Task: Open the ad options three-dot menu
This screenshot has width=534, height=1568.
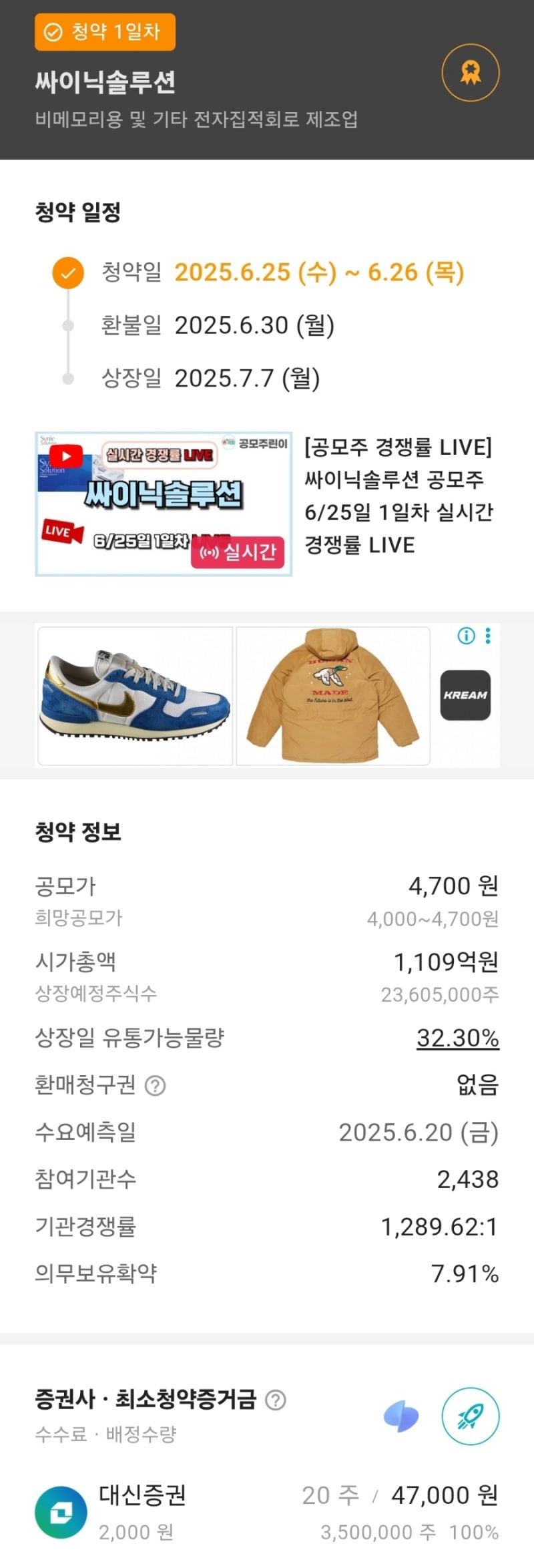Action: point(488,636)
